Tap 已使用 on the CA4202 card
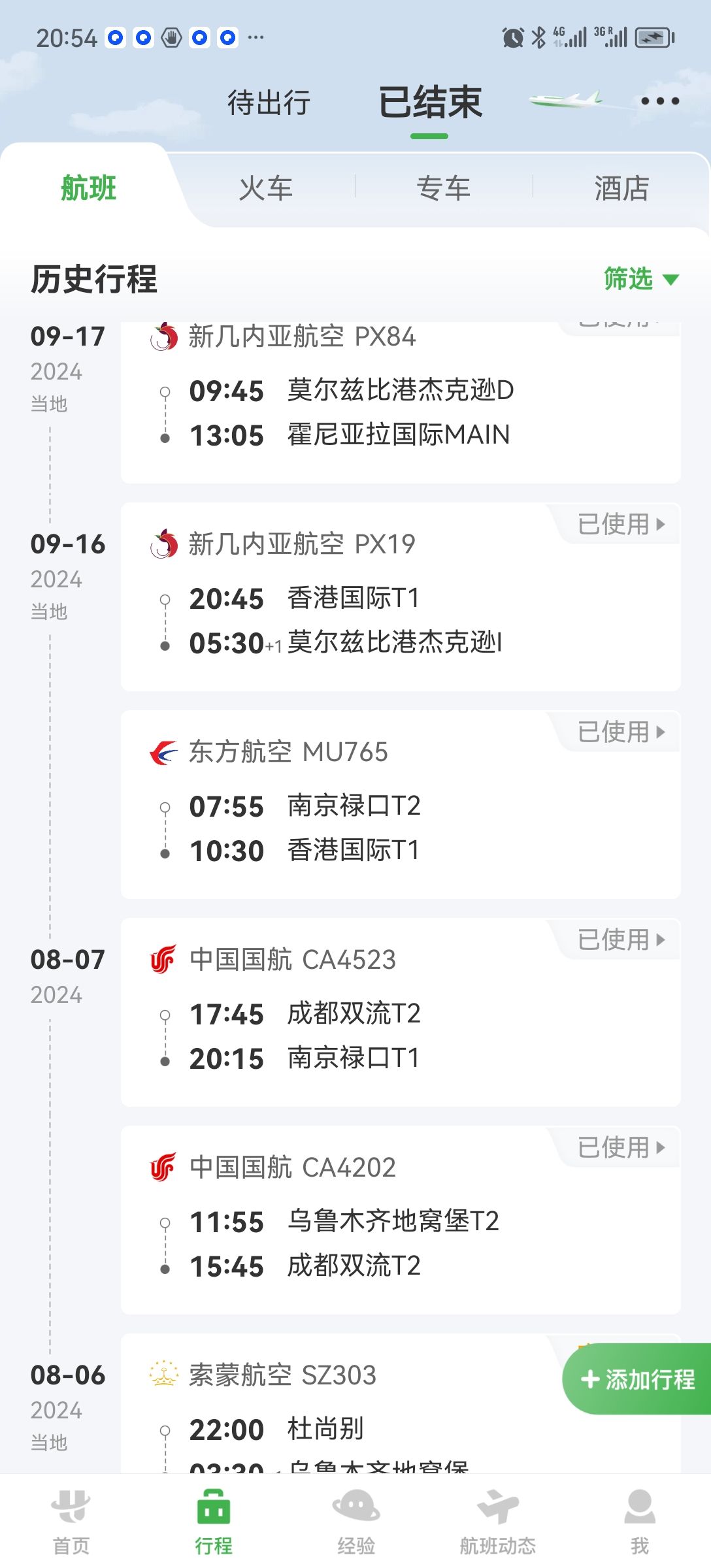Viewport: 711px width, 1568px height. [x=621, y=1147]
